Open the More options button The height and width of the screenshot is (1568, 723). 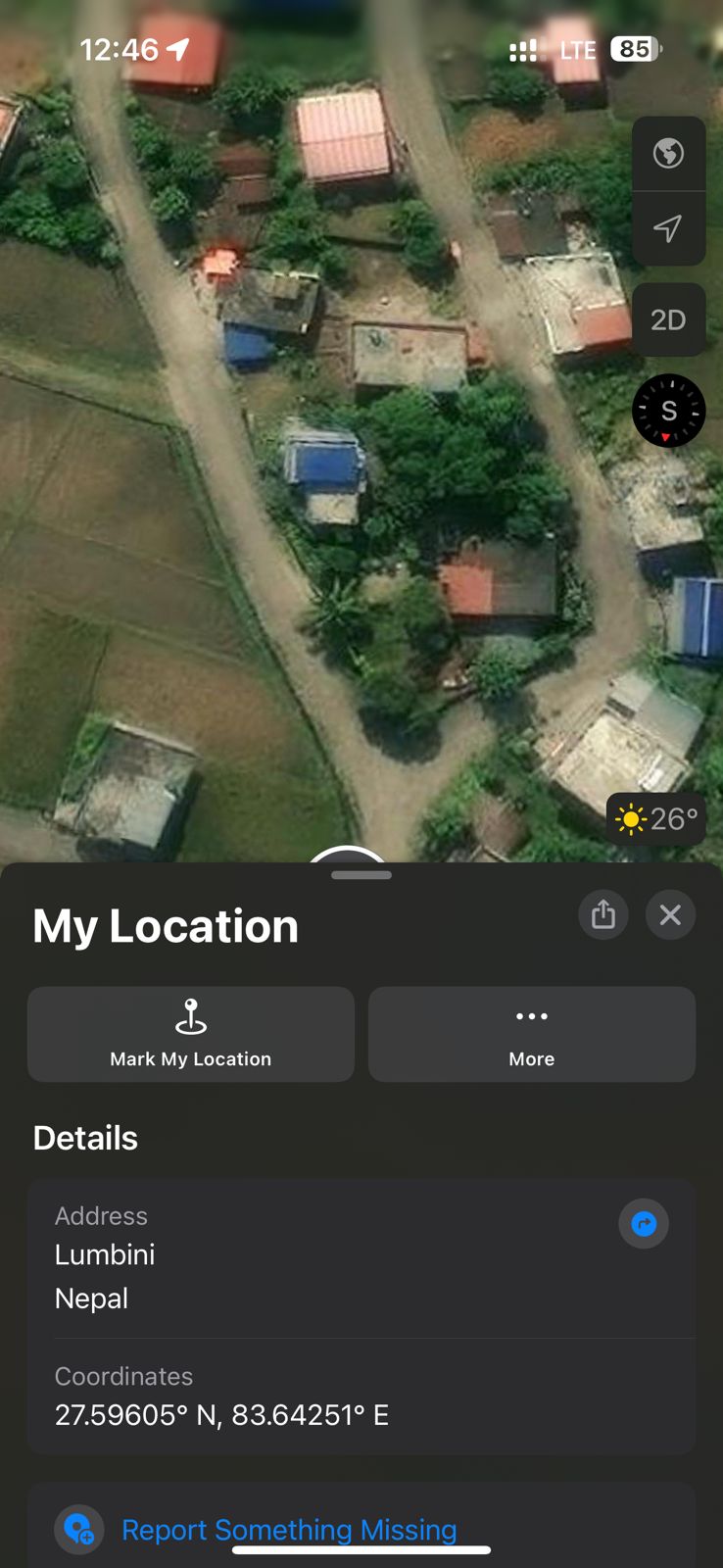(x=532, y=1034)
